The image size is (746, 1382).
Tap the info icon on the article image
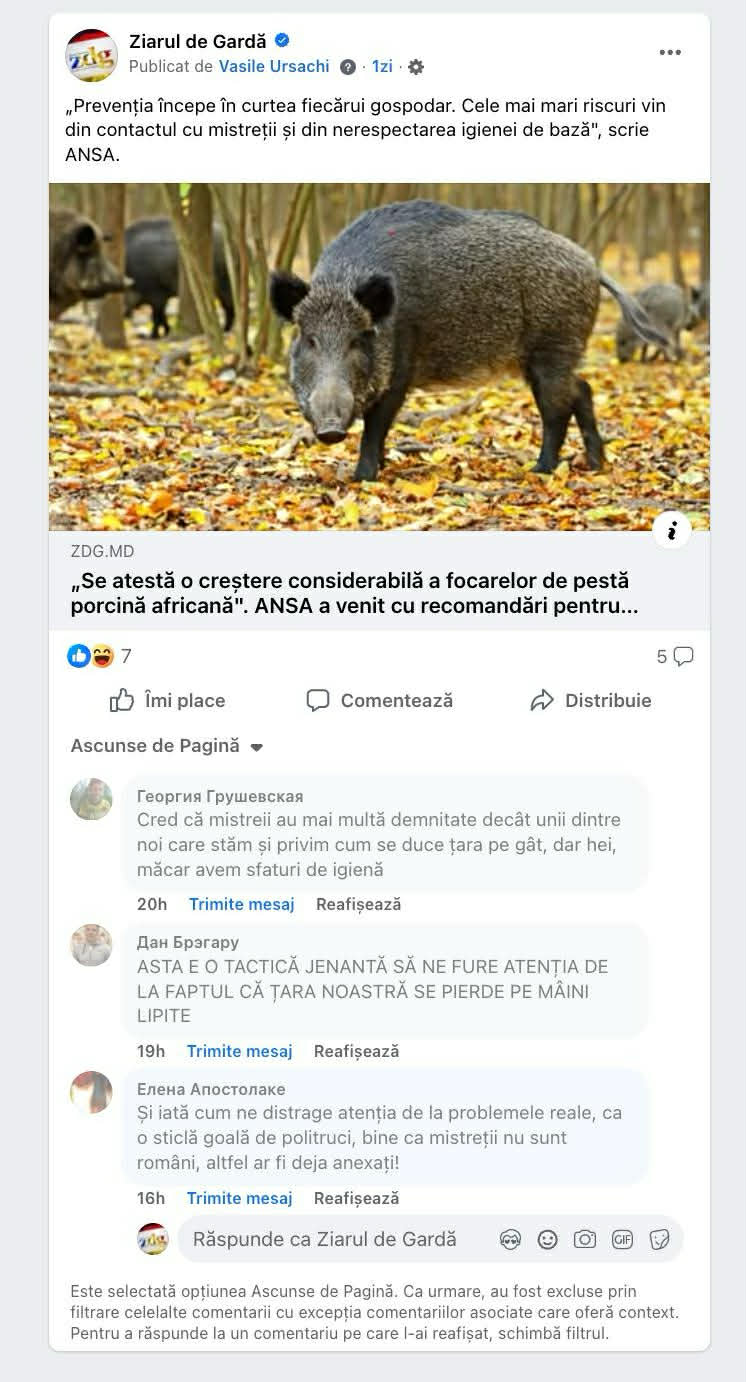click(x=672, y=530)
